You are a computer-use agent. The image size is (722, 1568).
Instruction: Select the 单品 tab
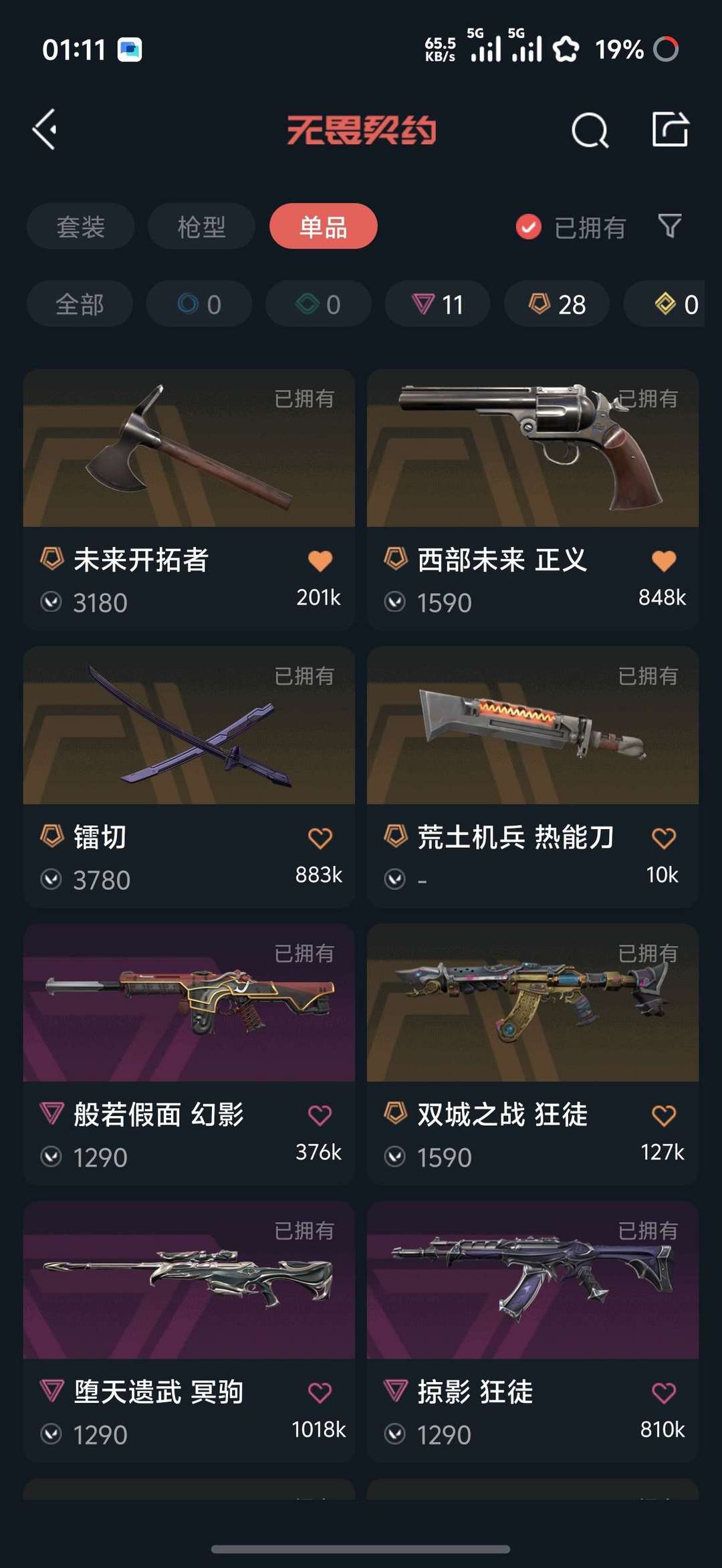tap(323, 227)
